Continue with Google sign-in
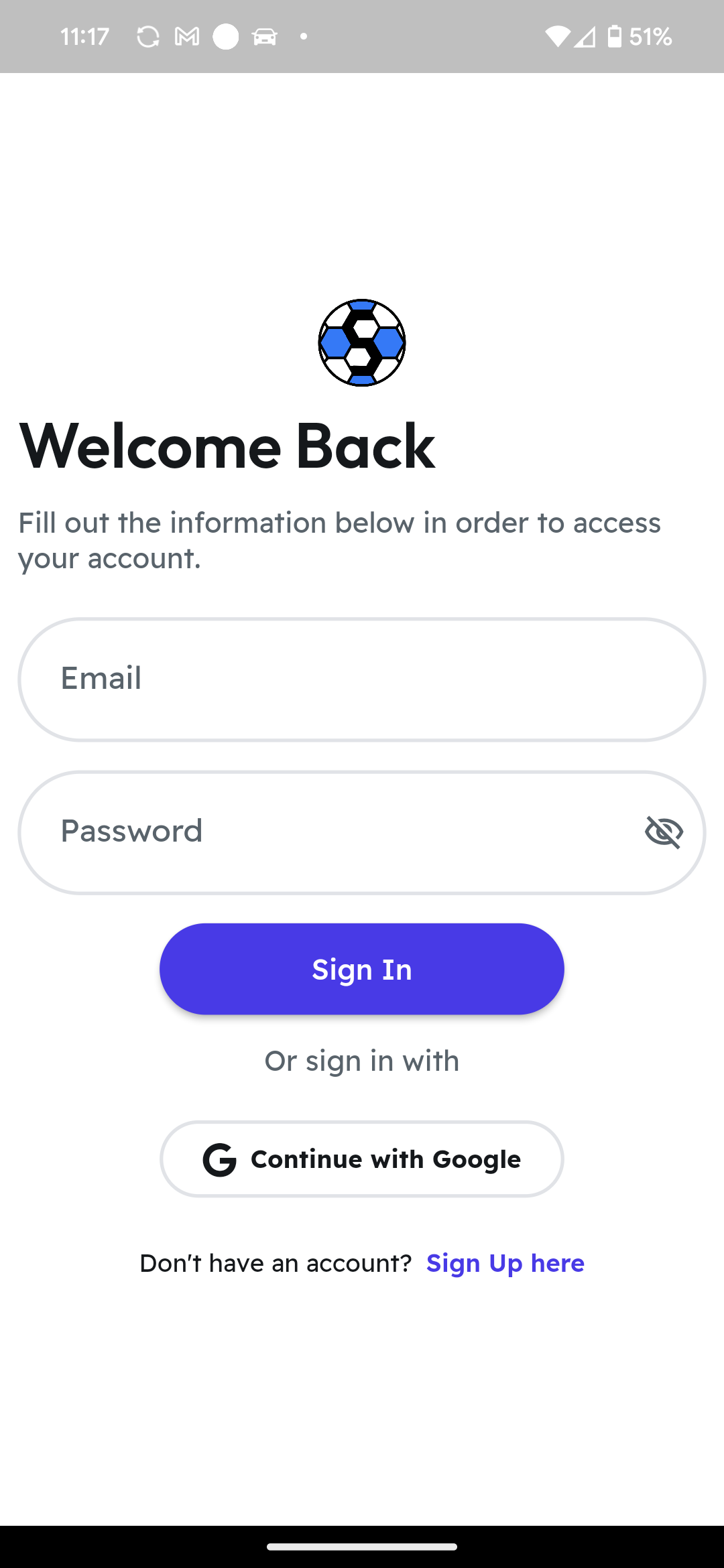 click(362, 1159)
